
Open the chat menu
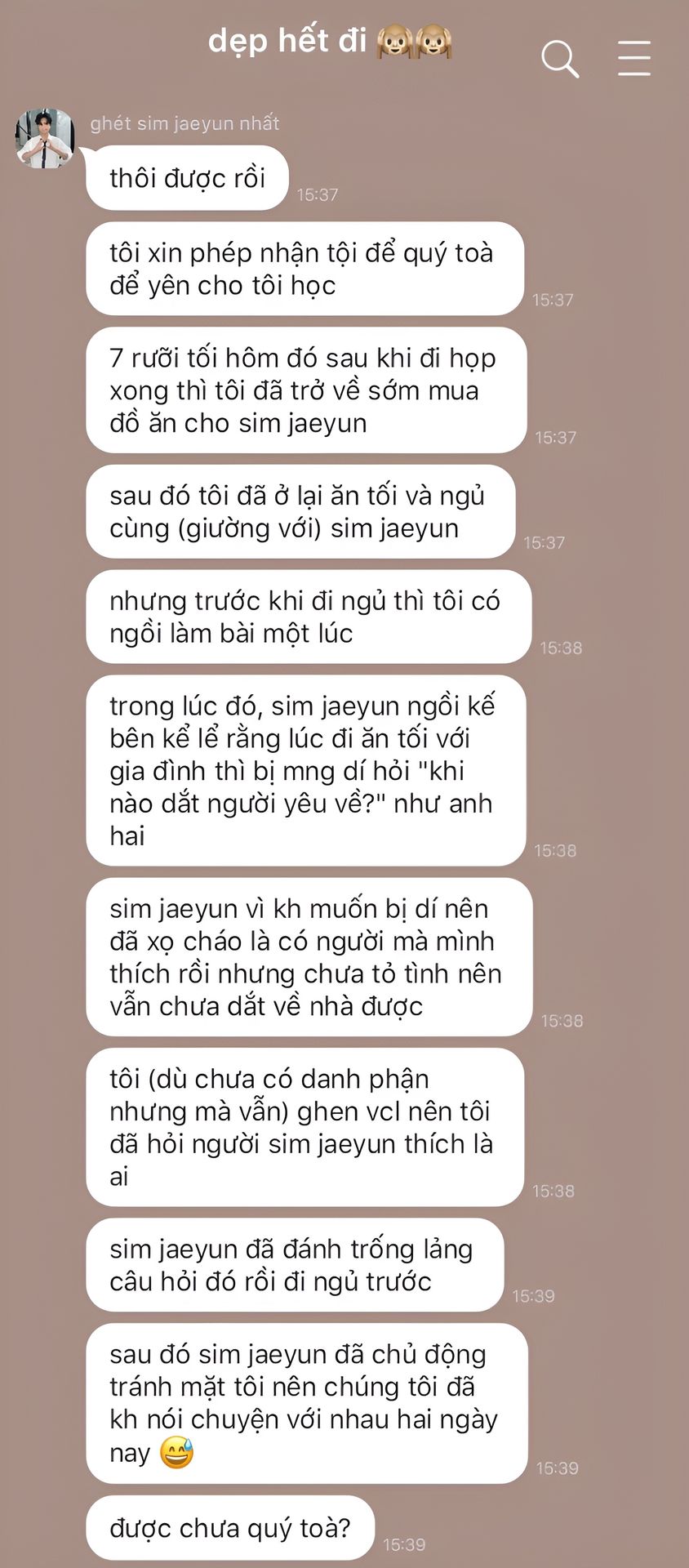[633, 58]
